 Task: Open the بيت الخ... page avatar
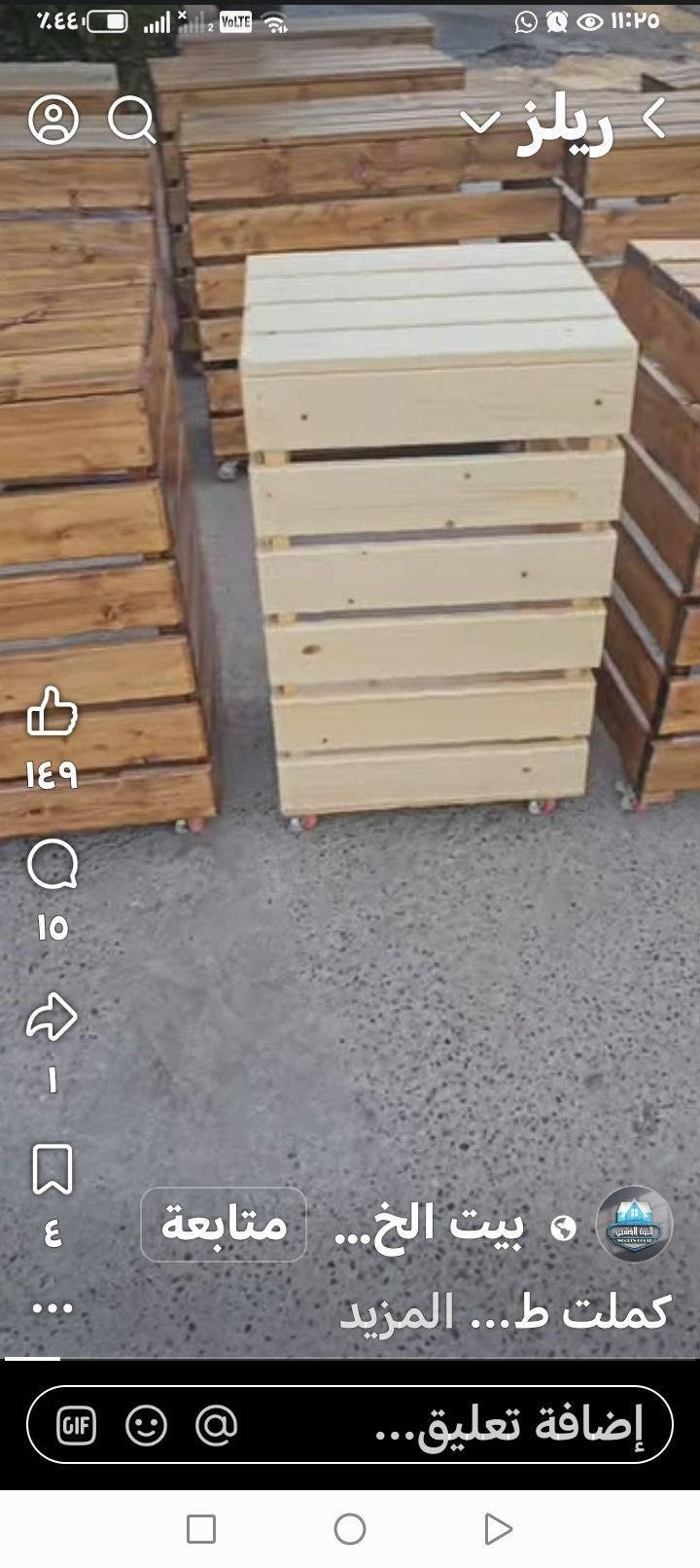click(633, 1224)
